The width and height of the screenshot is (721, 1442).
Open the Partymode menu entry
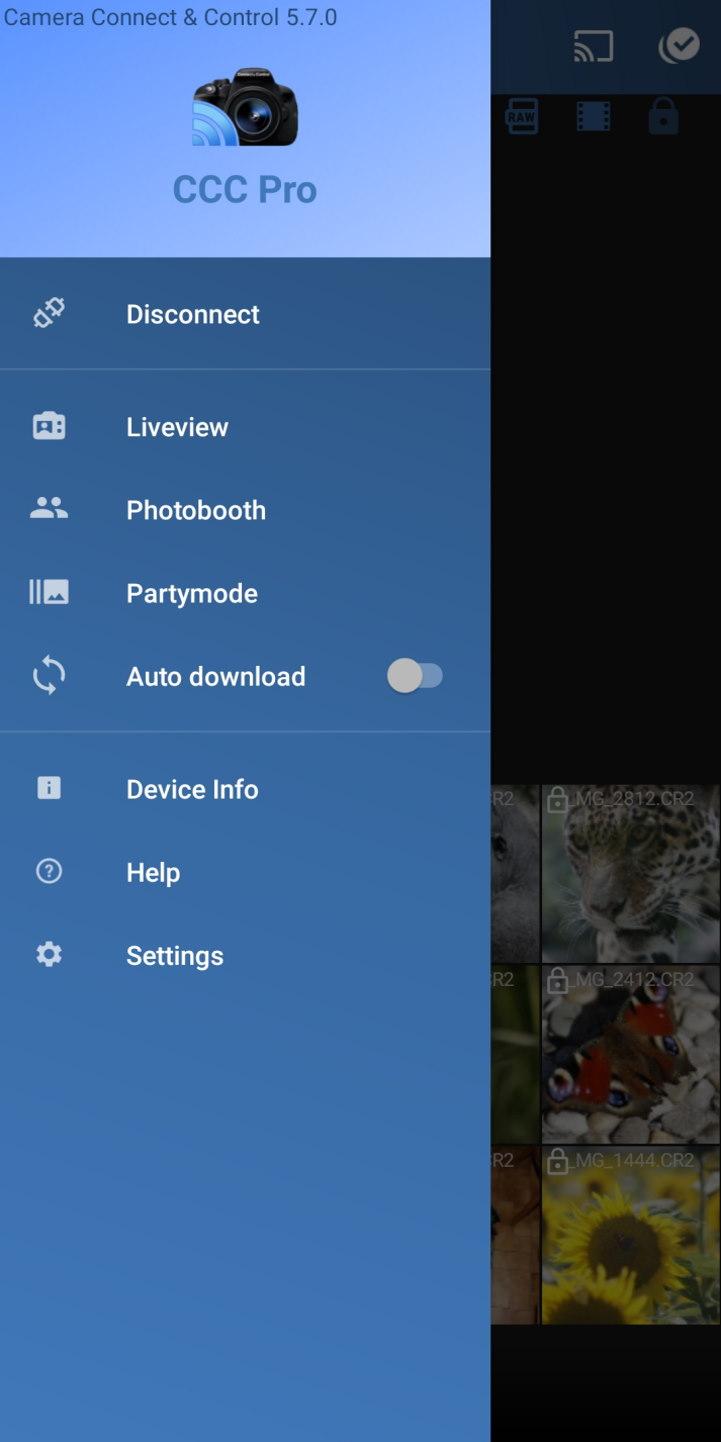pos(191,592)
